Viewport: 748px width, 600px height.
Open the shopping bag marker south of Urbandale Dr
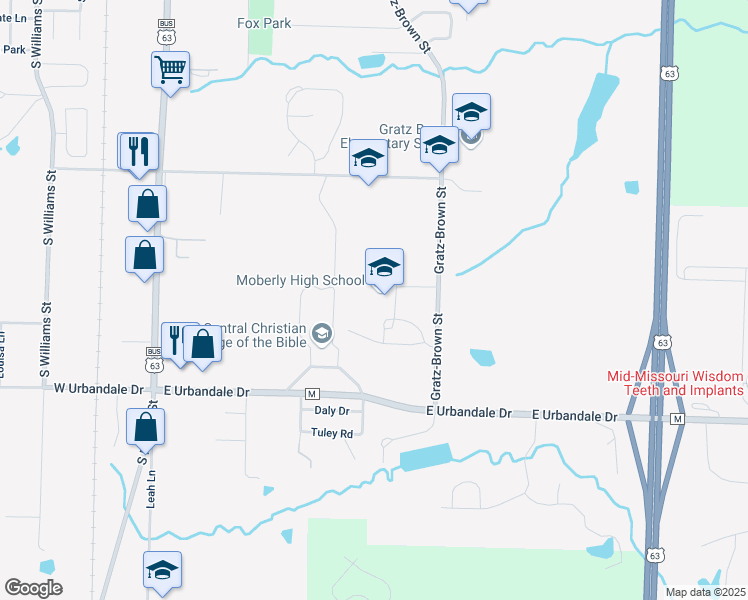click(x=145, y=427)
